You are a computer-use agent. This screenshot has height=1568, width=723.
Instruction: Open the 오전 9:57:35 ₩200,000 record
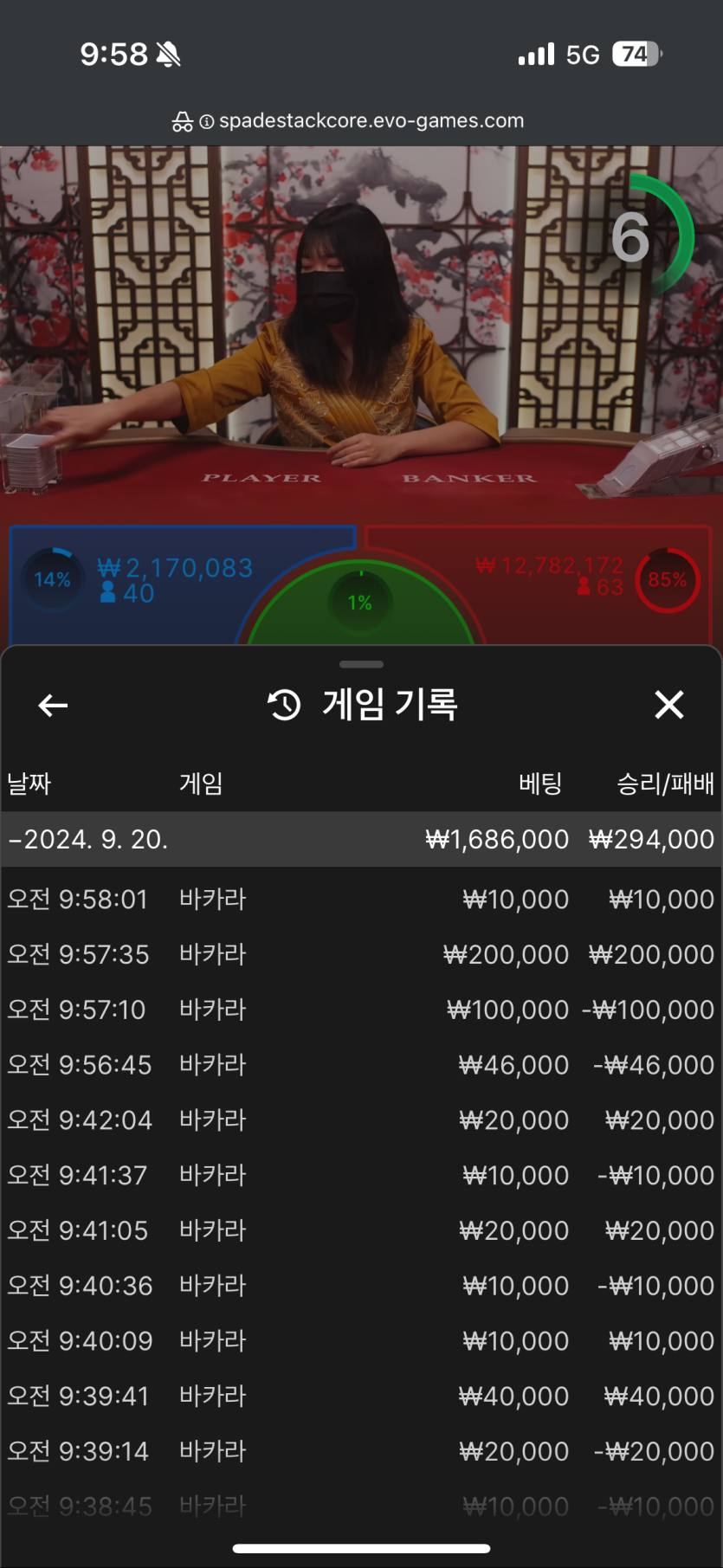point(361,954)
